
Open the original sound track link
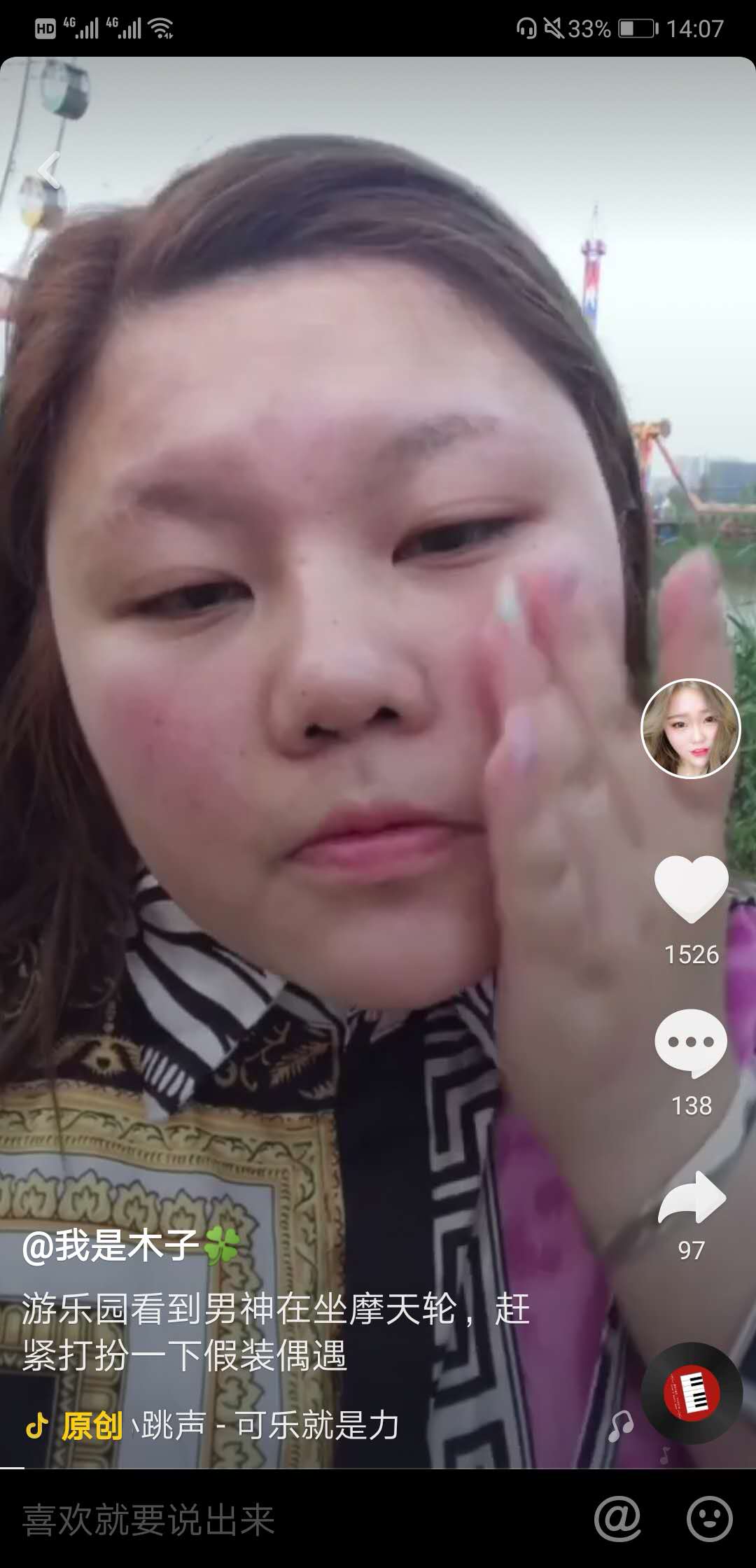pos(231,1426)
